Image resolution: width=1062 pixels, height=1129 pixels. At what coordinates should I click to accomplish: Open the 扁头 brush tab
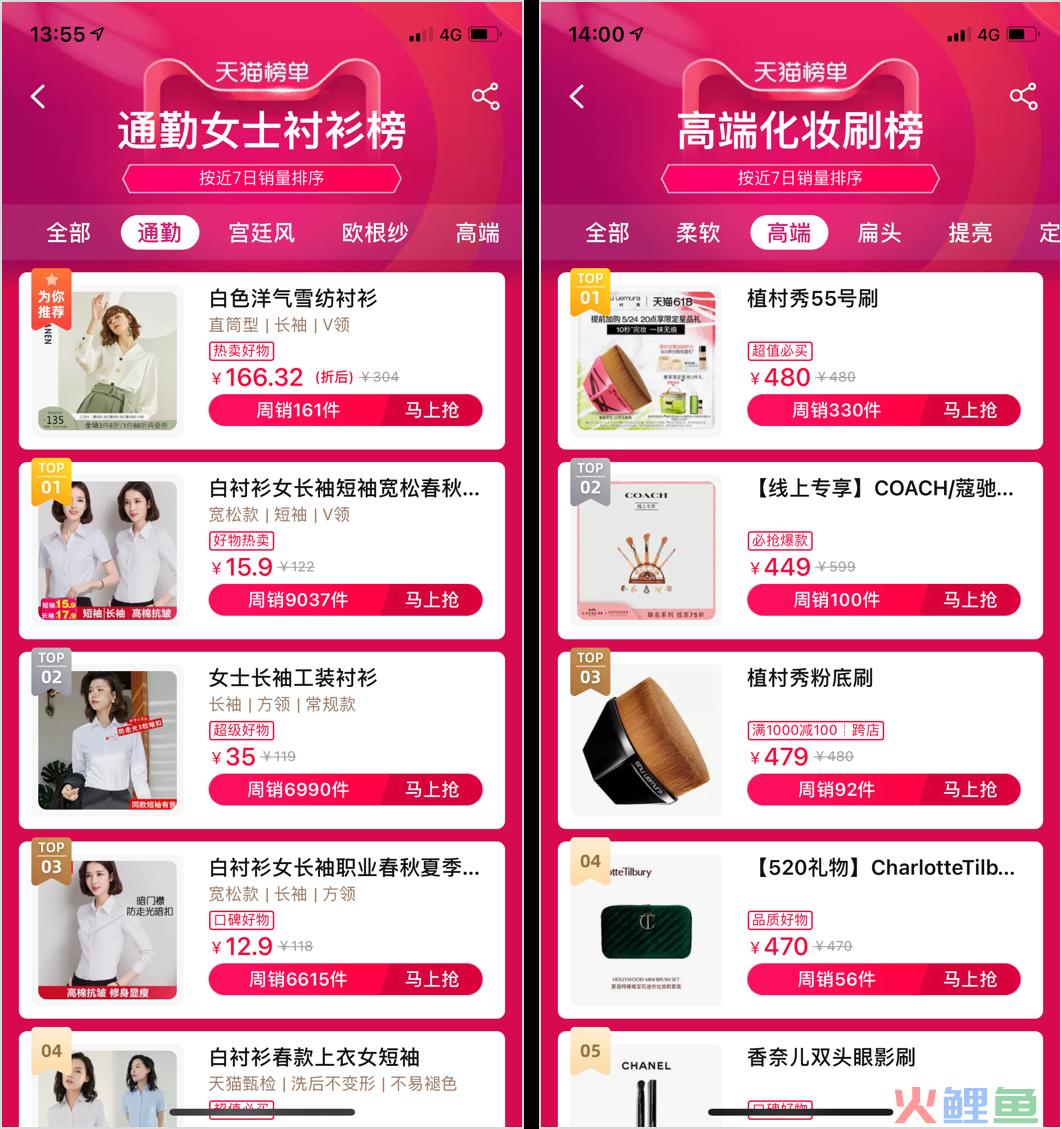tap(879, 233)
